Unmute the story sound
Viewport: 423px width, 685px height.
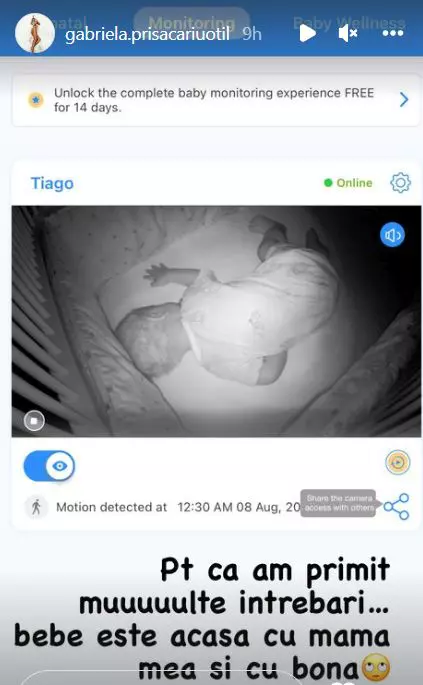pos(348,33)
